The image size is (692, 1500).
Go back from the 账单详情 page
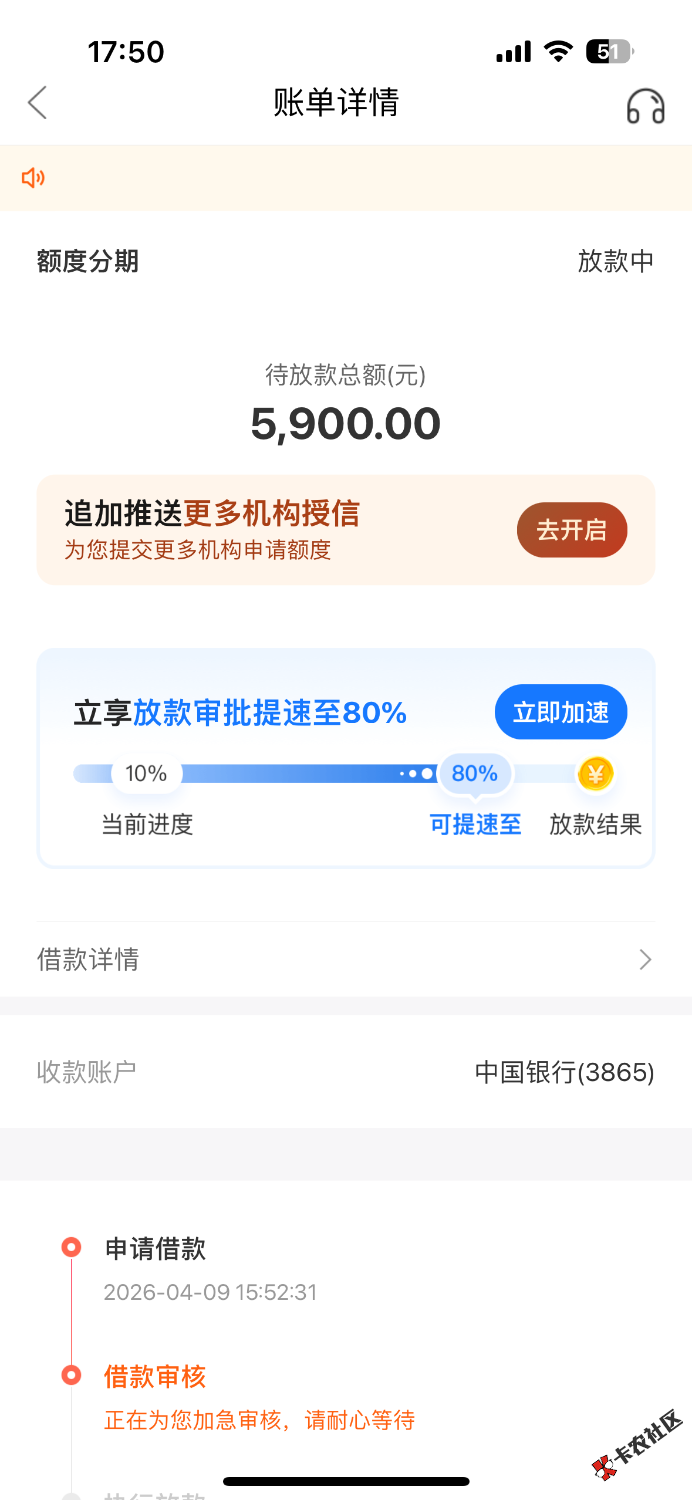click(38, 103)
